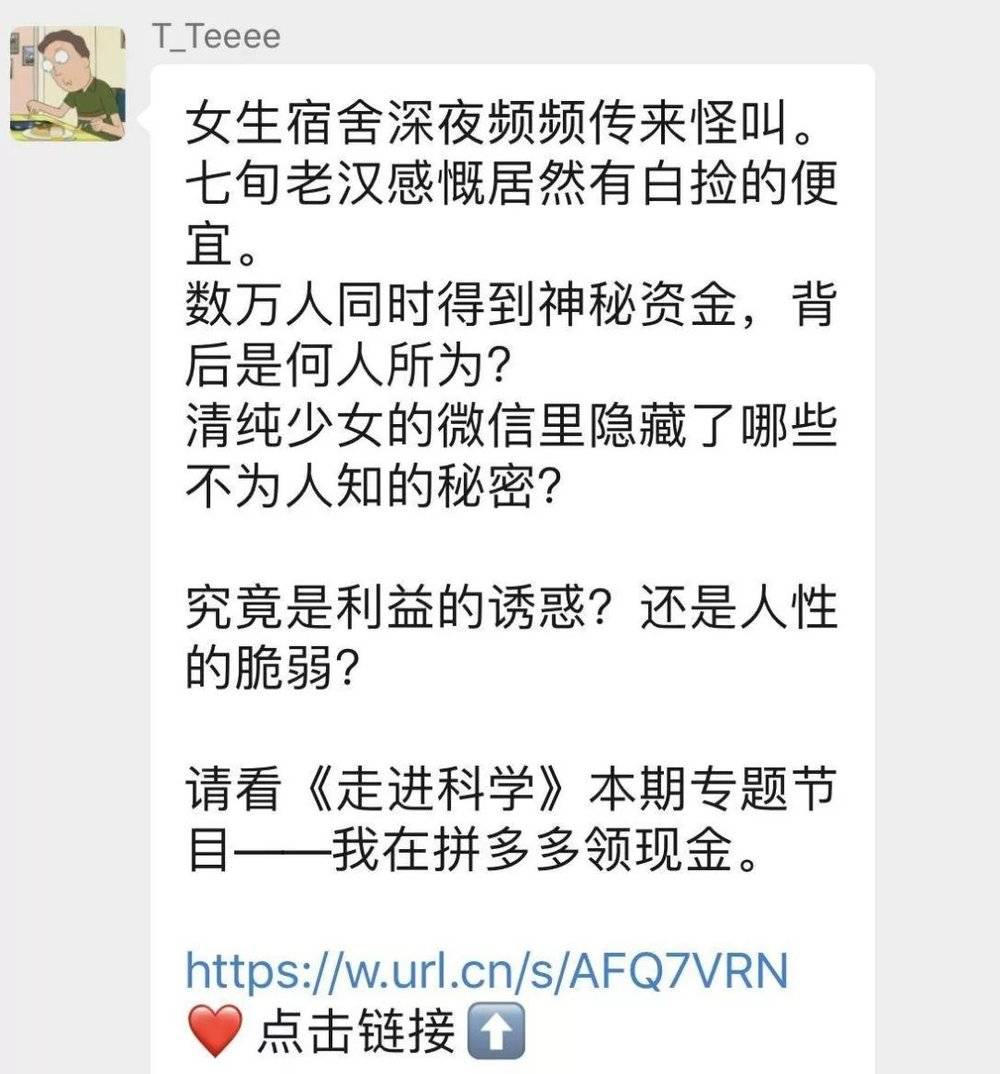Open the w.url.cn/s/AFQ7VRN link

point(487,969)
